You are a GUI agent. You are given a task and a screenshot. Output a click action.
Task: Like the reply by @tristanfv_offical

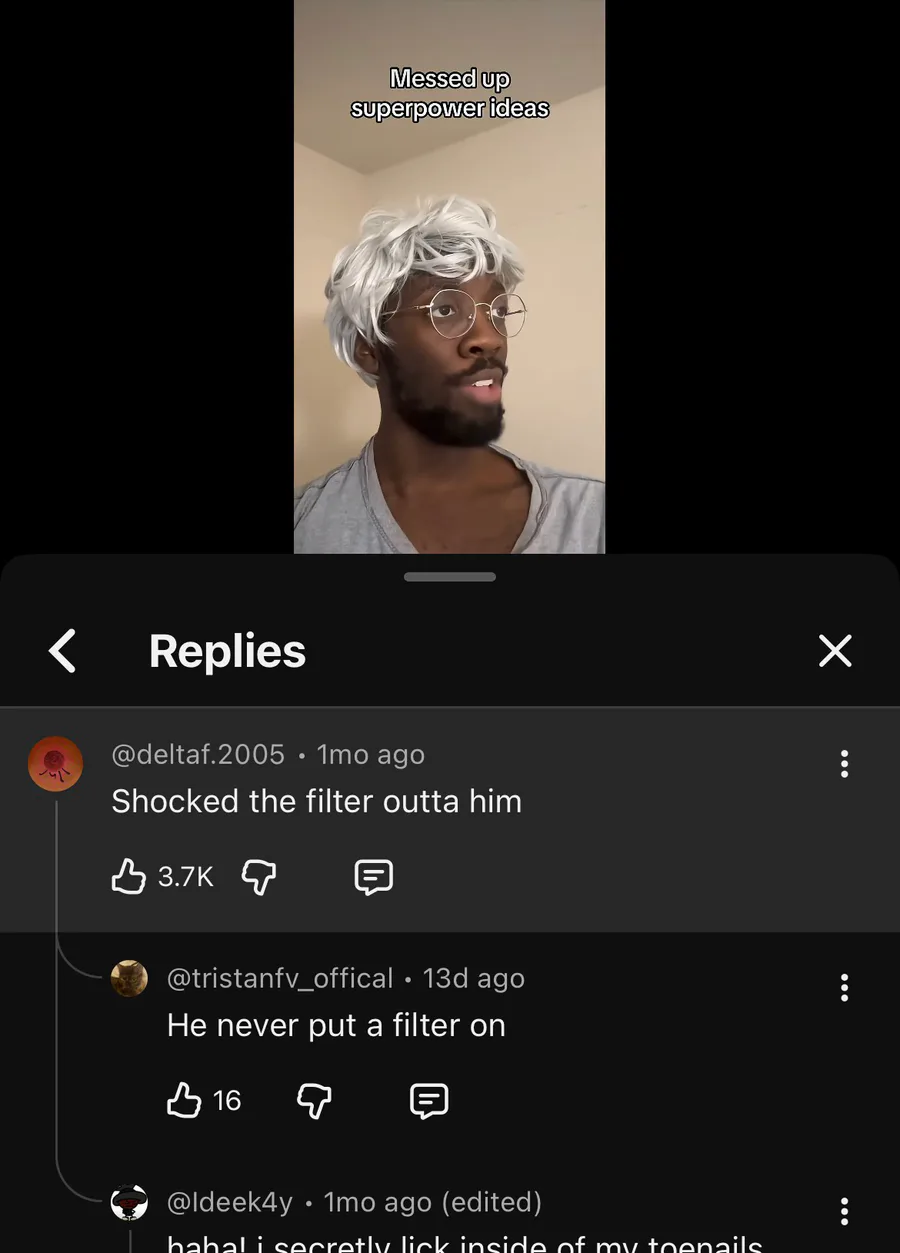click(184, 1101)
